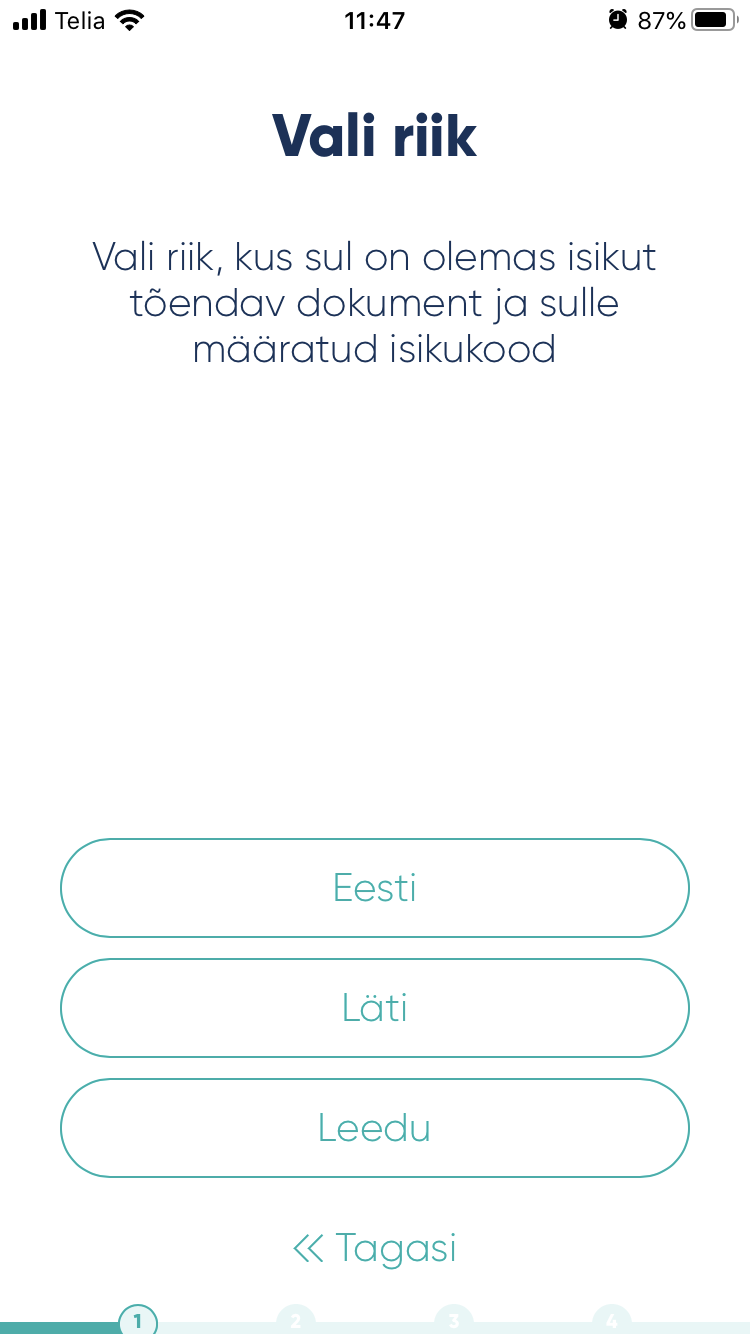This screenshot has width=750, height=1334.
Task: Go back with the Tagasi link
Action: (375, 1248)
